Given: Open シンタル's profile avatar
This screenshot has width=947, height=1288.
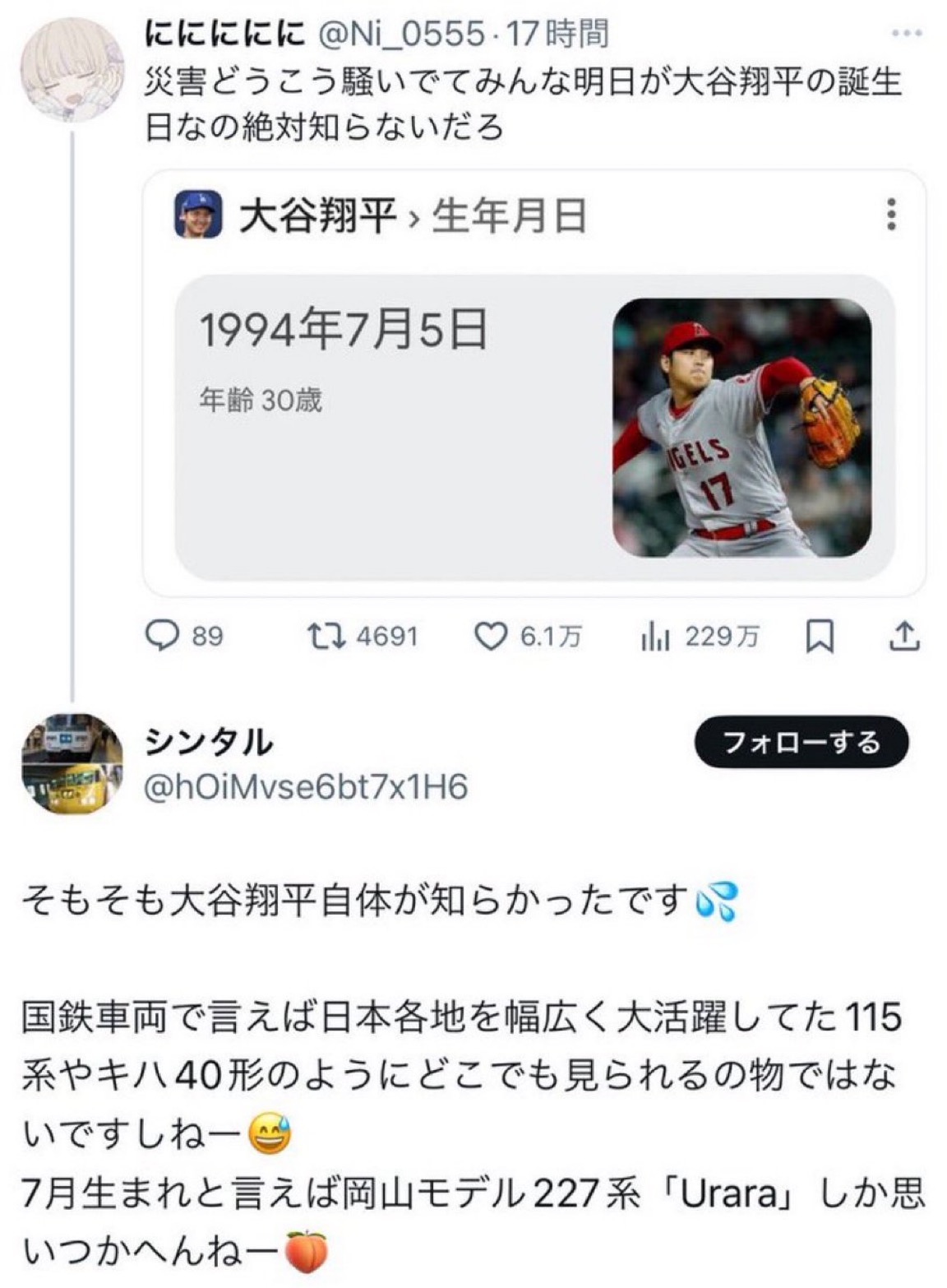Looking at the screenshot, I should point(72,763).
